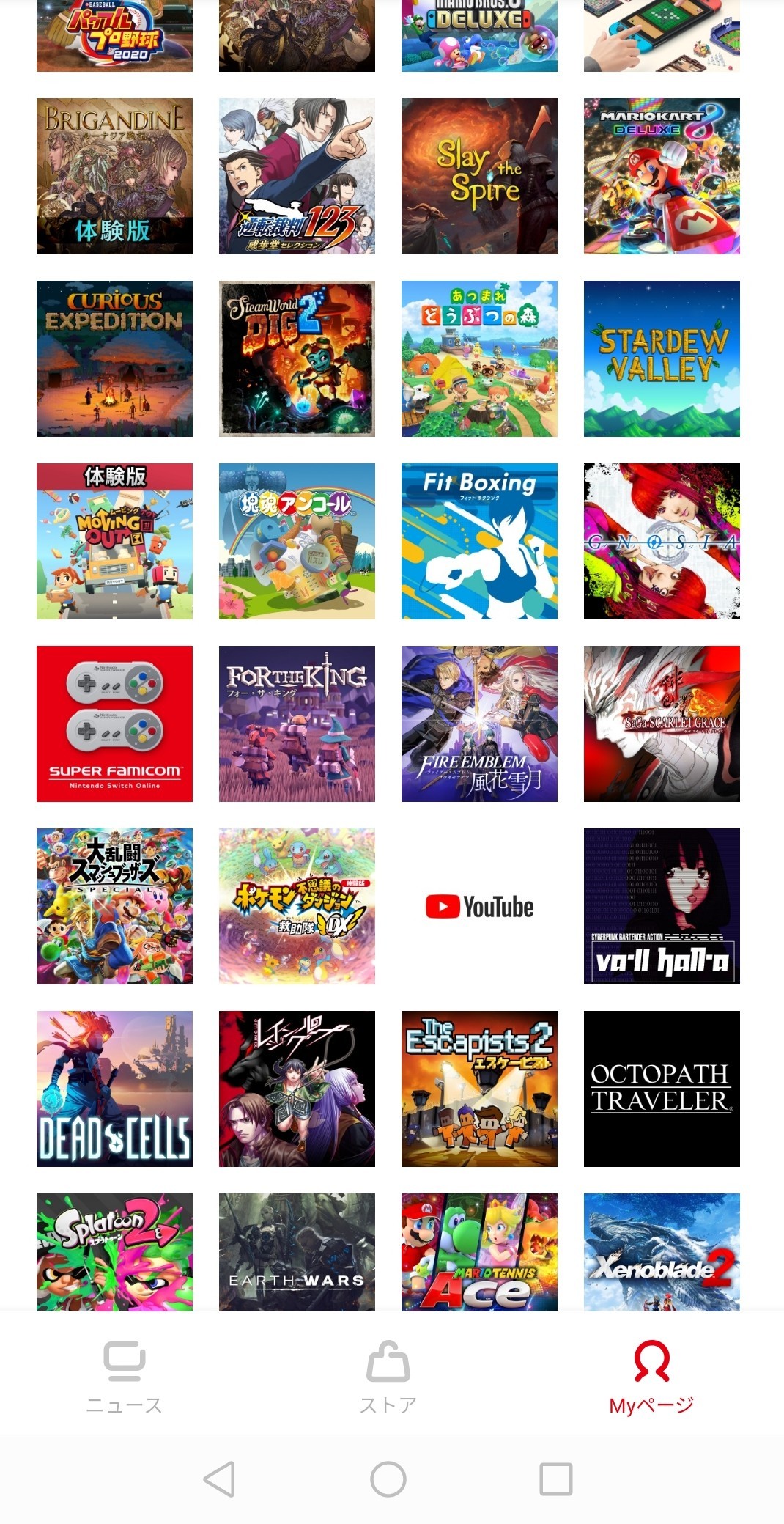Open the VA-11 Hall-A game tile
Viewport: 784px width, 1524px height.
click(662, 906)
